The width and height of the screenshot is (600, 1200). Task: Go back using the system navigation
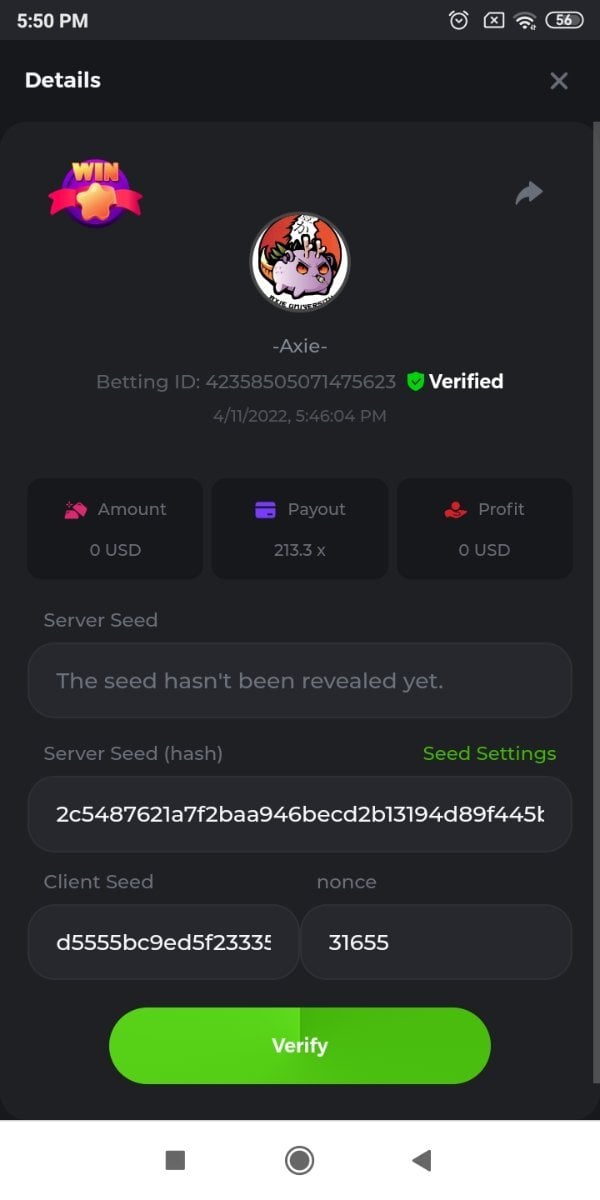pos(422,1160)
